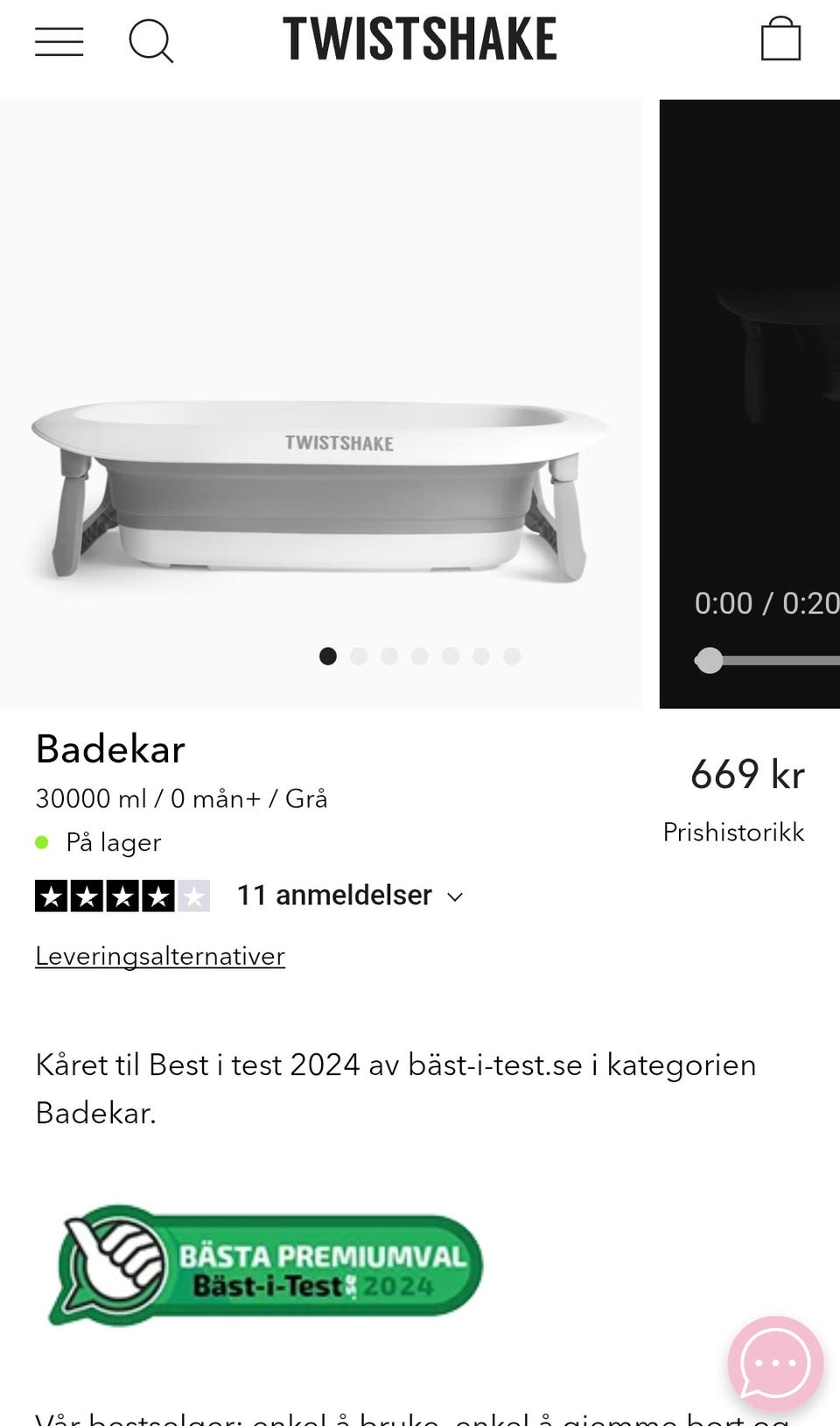Collapse the reviews chevron
The height and width of the screenshot is (1426, 840).
tap(454, 897)
